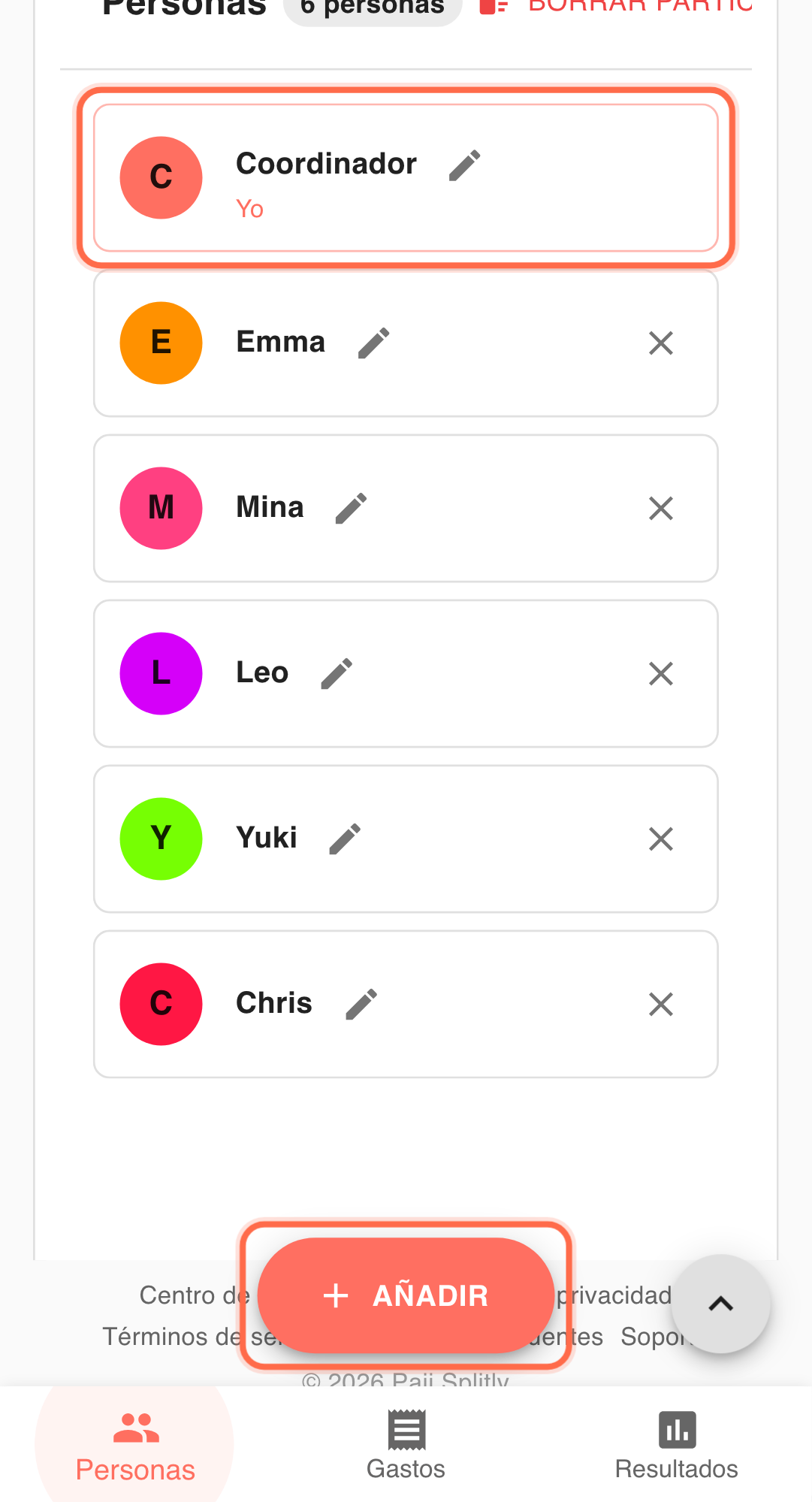Edit Yuki's name with the pencil icon
Viewport: 812px width, 1502px height.
pos(344,839)
